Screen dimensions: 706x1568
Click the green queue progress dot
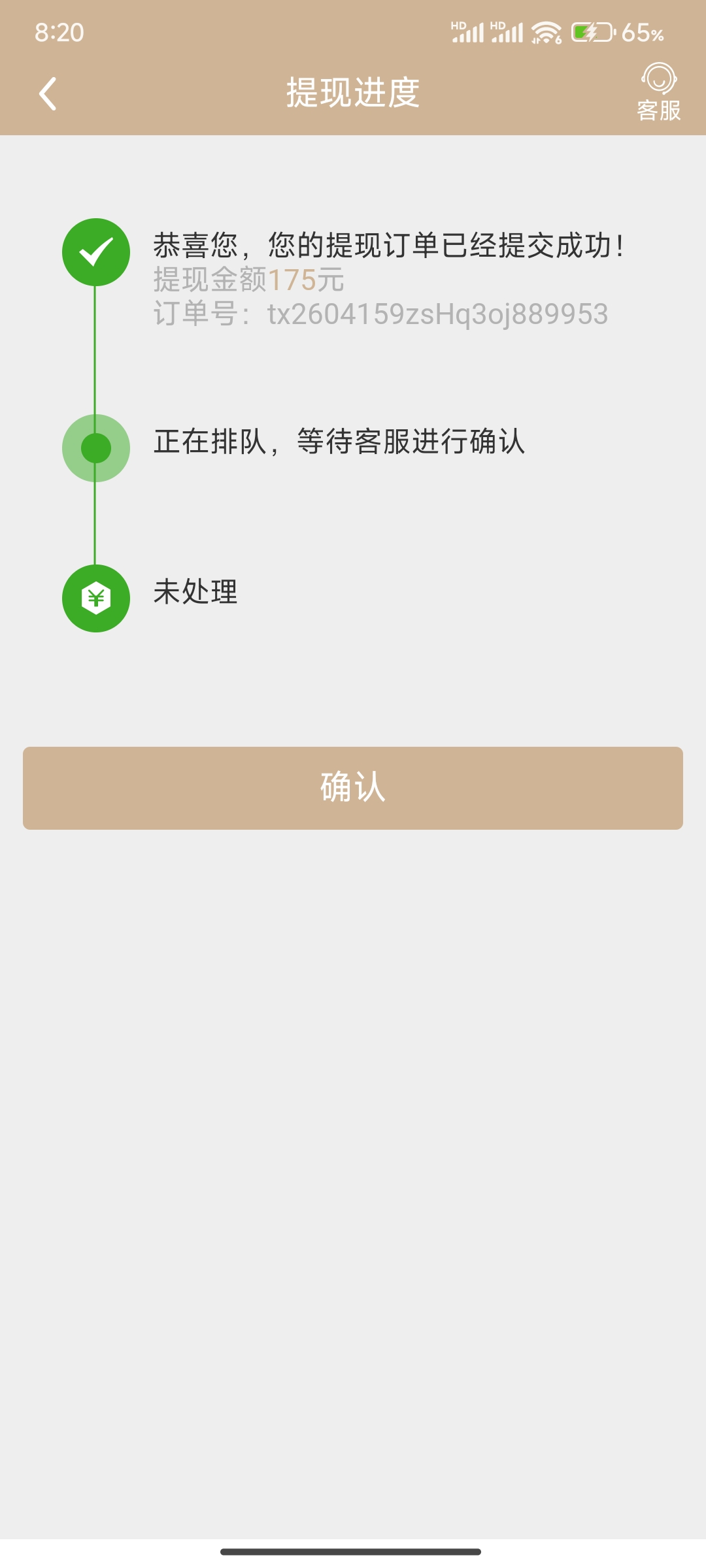click(x=96, y=448)
